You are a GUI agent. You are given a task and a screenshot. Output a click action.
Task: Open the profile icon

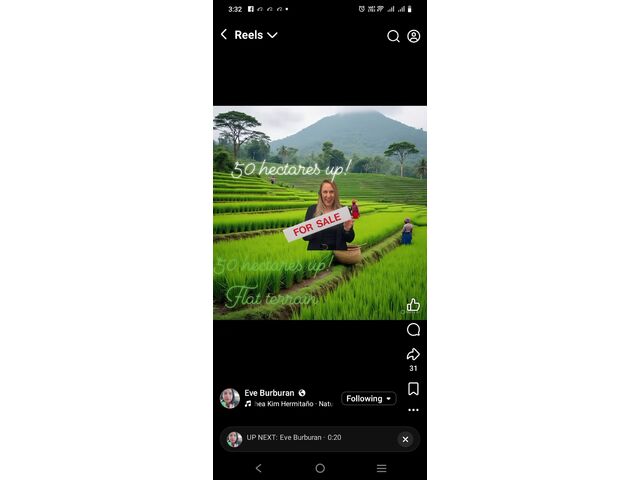coord(414,36)
